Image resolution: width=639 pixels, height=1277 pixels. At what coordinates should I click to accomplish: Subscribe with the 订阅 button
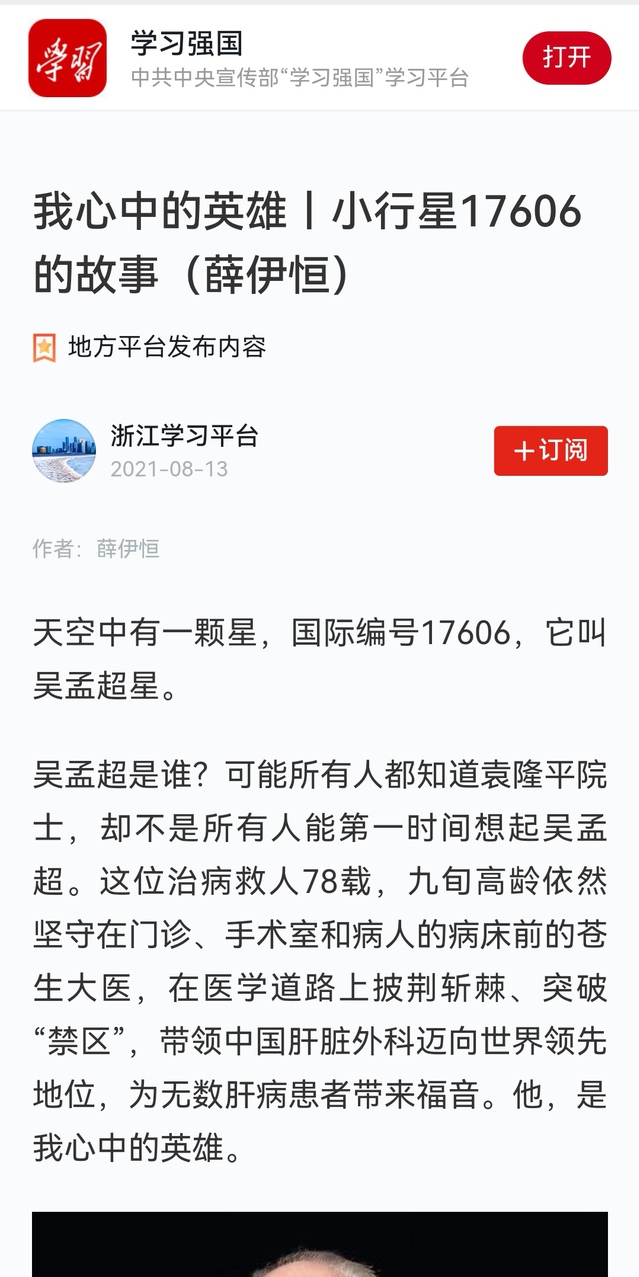coord(550,451)
